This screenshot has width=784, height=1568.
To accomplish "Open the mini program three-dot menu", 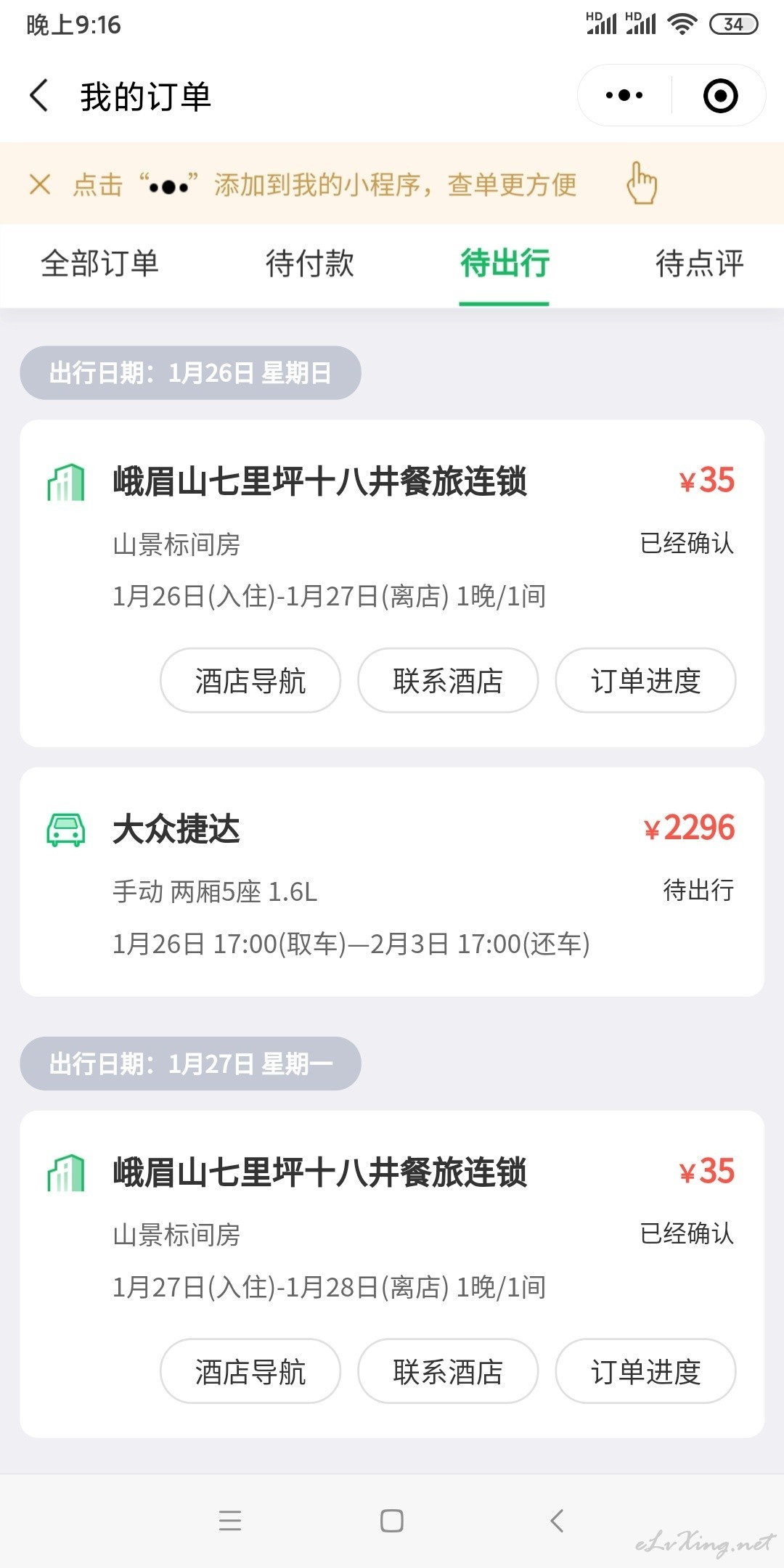I will [x=624, y=95].
